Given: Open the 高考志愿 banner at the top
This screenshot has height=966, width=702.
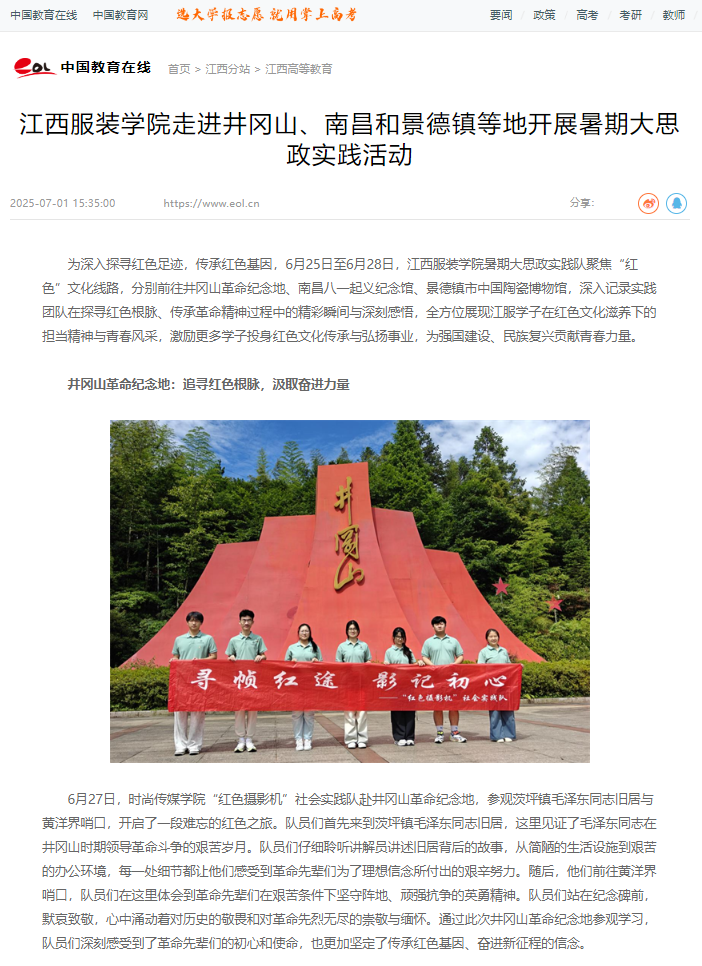Looking at the screenshot, I should 267,15.
